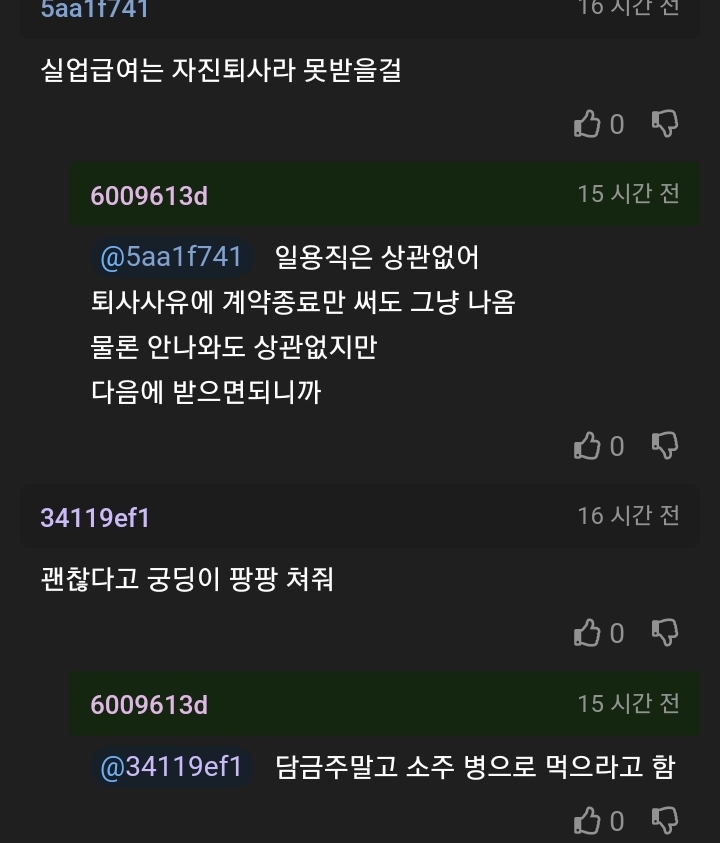Screen dimensions: 720x843
Task: Dislike the 담금주말고 소주 reply
Action: coord(665,821)
